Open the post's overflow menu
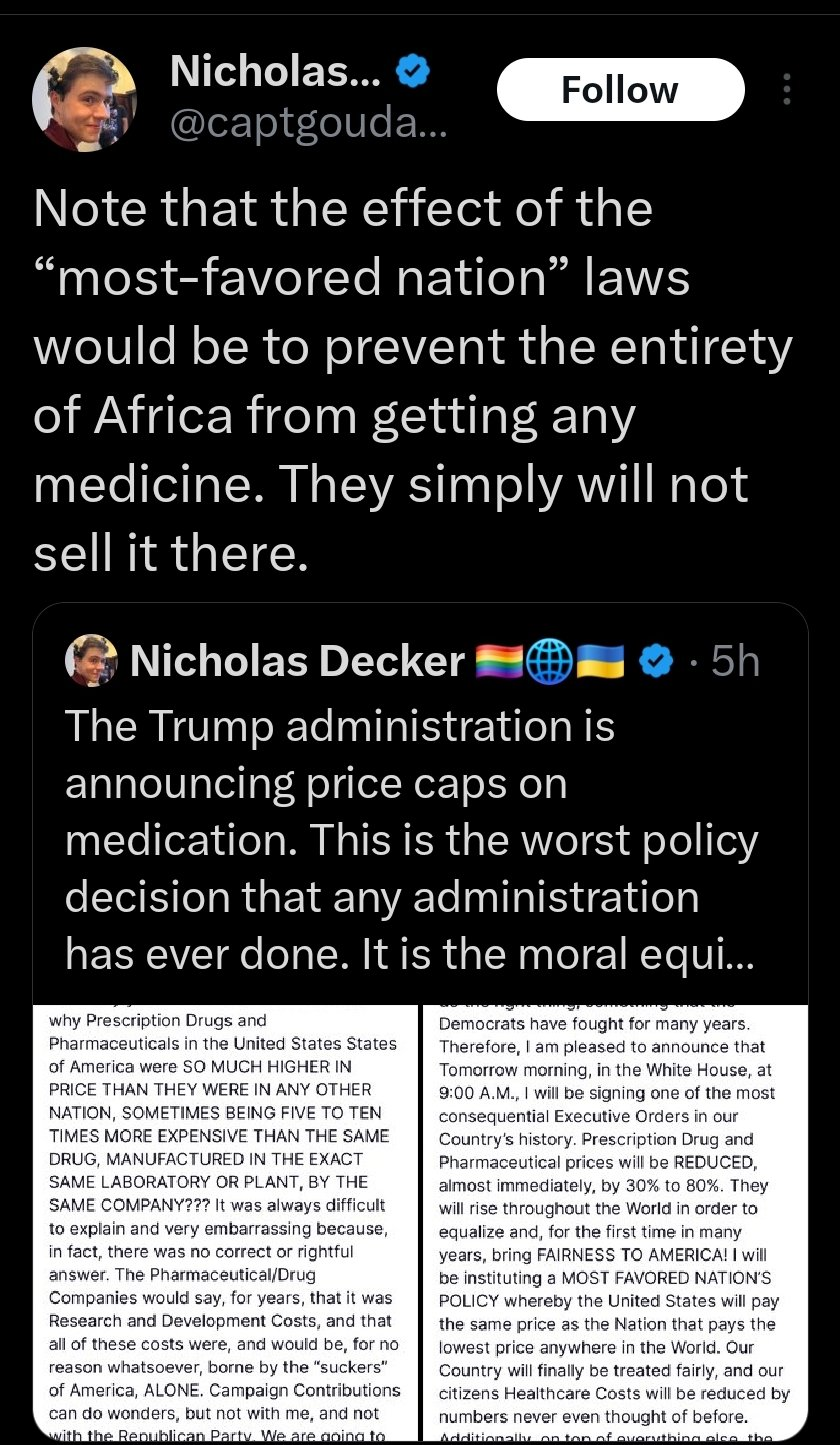The width and height of the screenshot is (840, 1445). coord(787,90)
